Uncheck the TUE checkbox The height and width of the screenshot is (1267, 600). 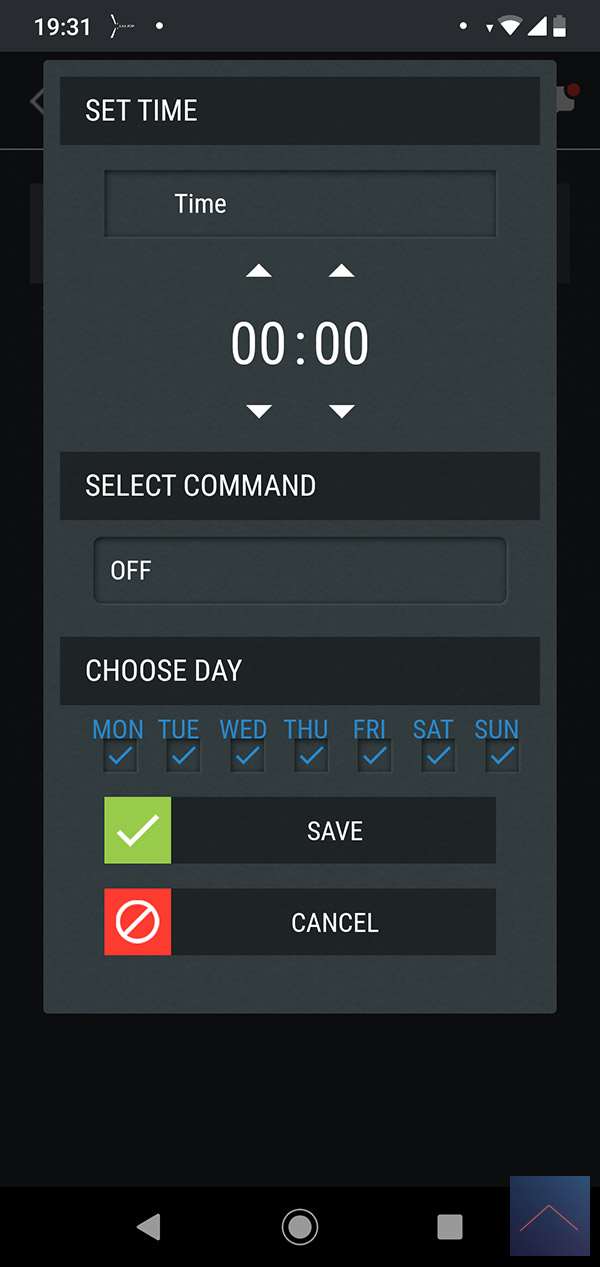click(183, 757)
